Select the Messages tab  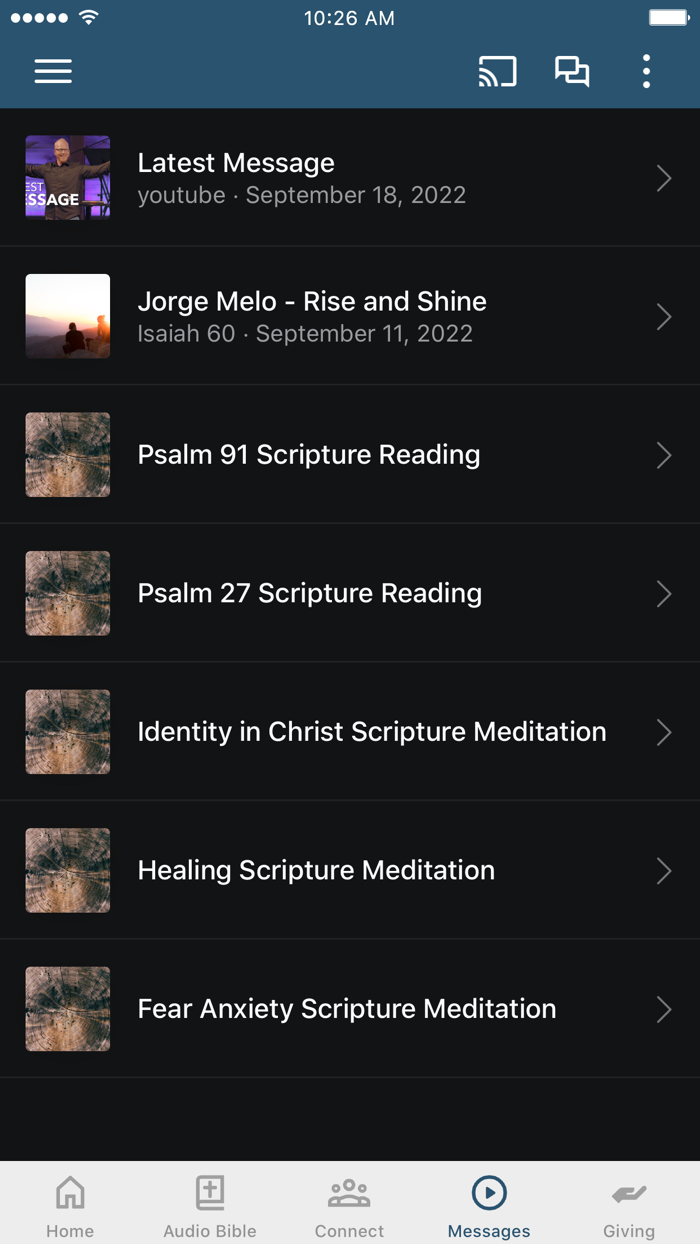click(489, 1205)
